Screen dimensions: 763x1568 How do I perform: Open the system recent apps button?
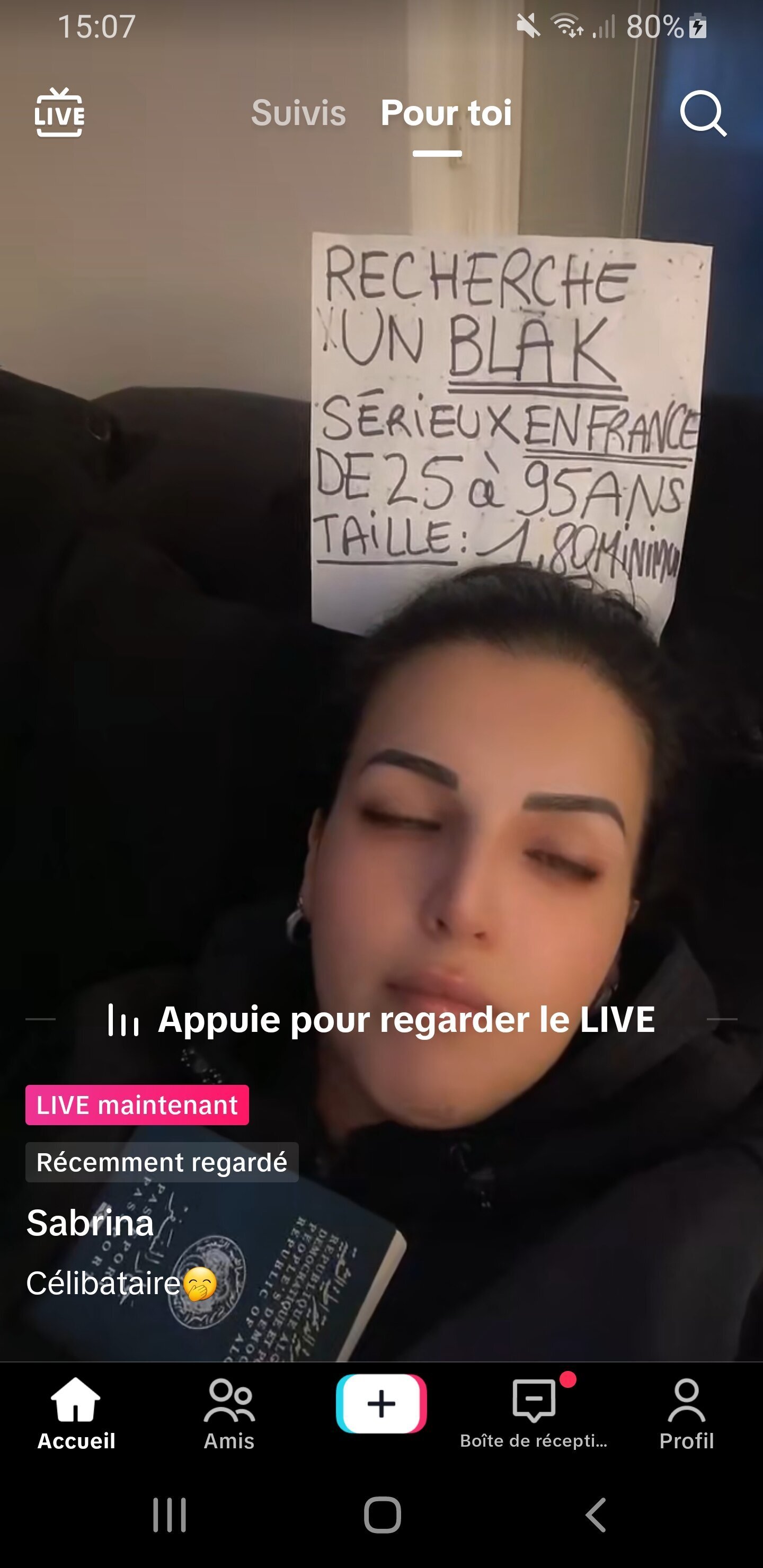click(169, 1515)
